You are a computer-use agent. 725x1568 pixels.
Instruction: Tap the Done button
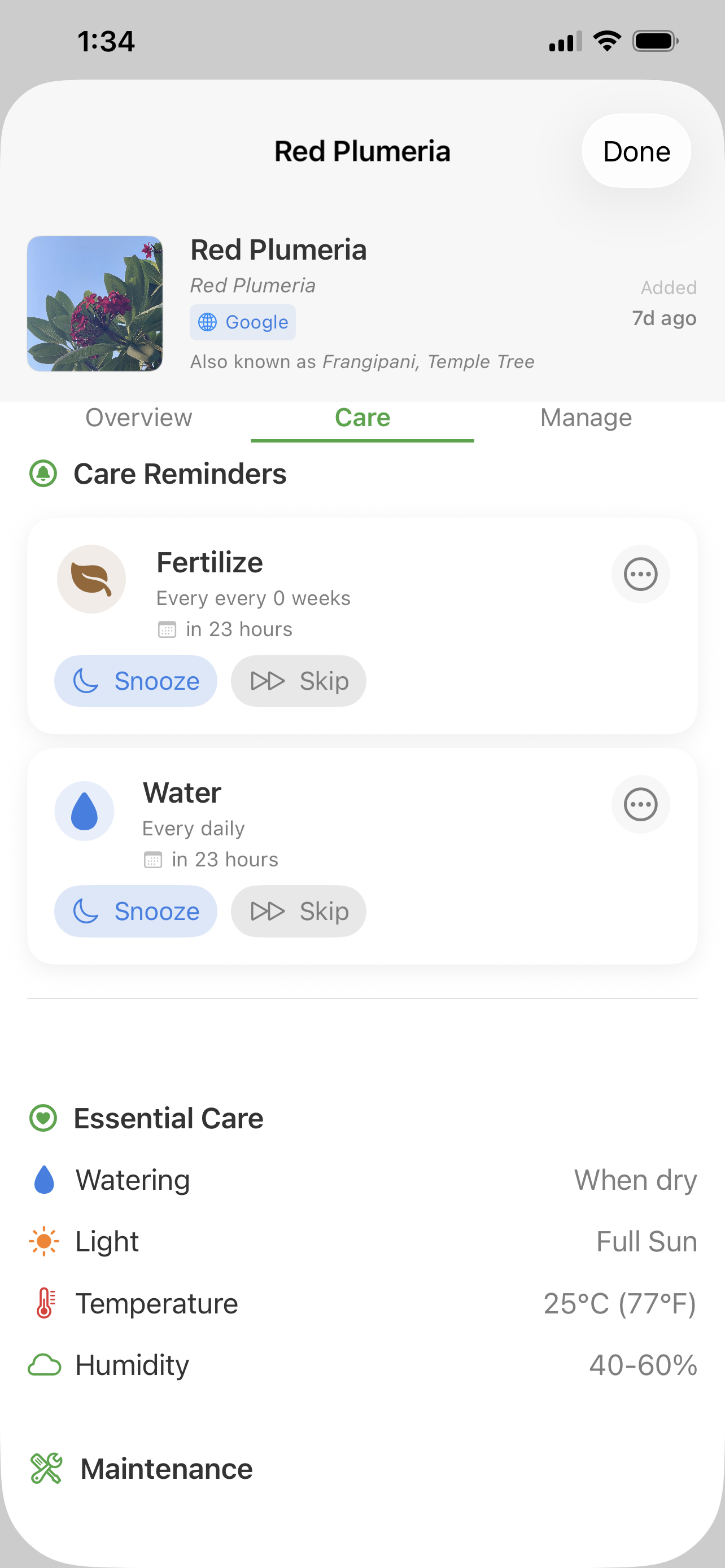(x=636, y=151)
